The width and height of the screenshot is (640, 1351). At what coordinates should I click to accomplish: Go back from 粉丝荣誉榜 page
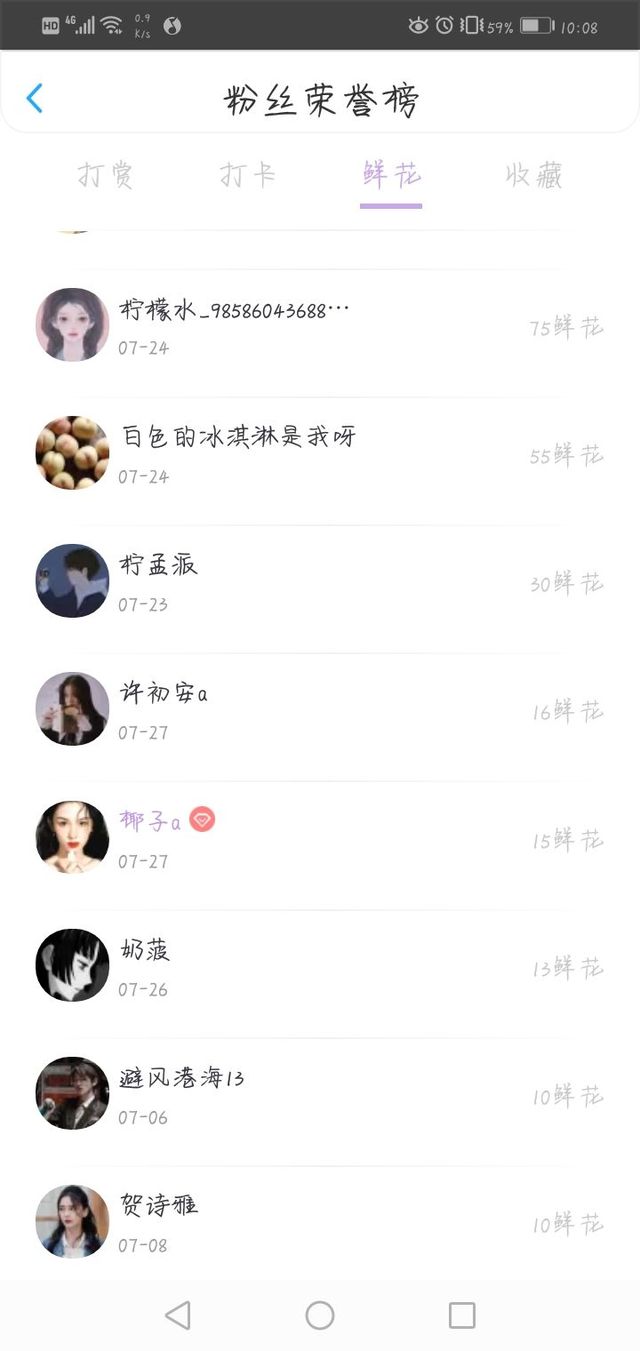[35, 98]
